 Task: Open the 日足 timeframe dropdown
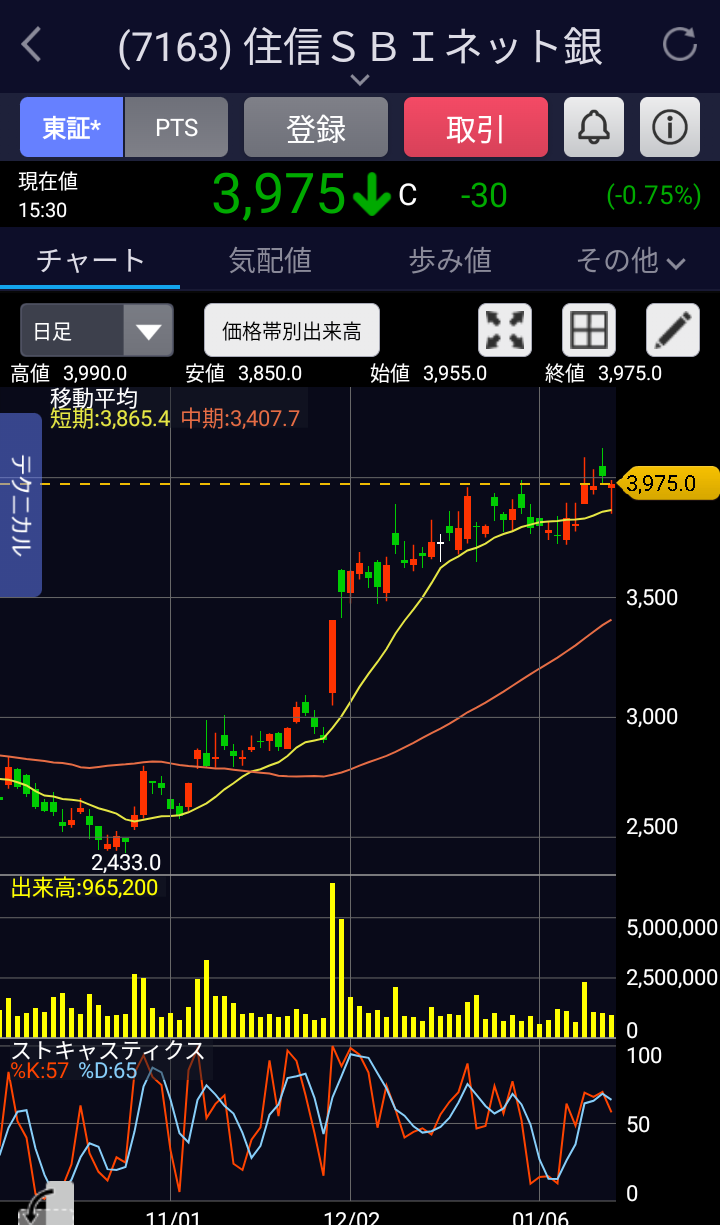pyautogui.click(x=97, y=331)
